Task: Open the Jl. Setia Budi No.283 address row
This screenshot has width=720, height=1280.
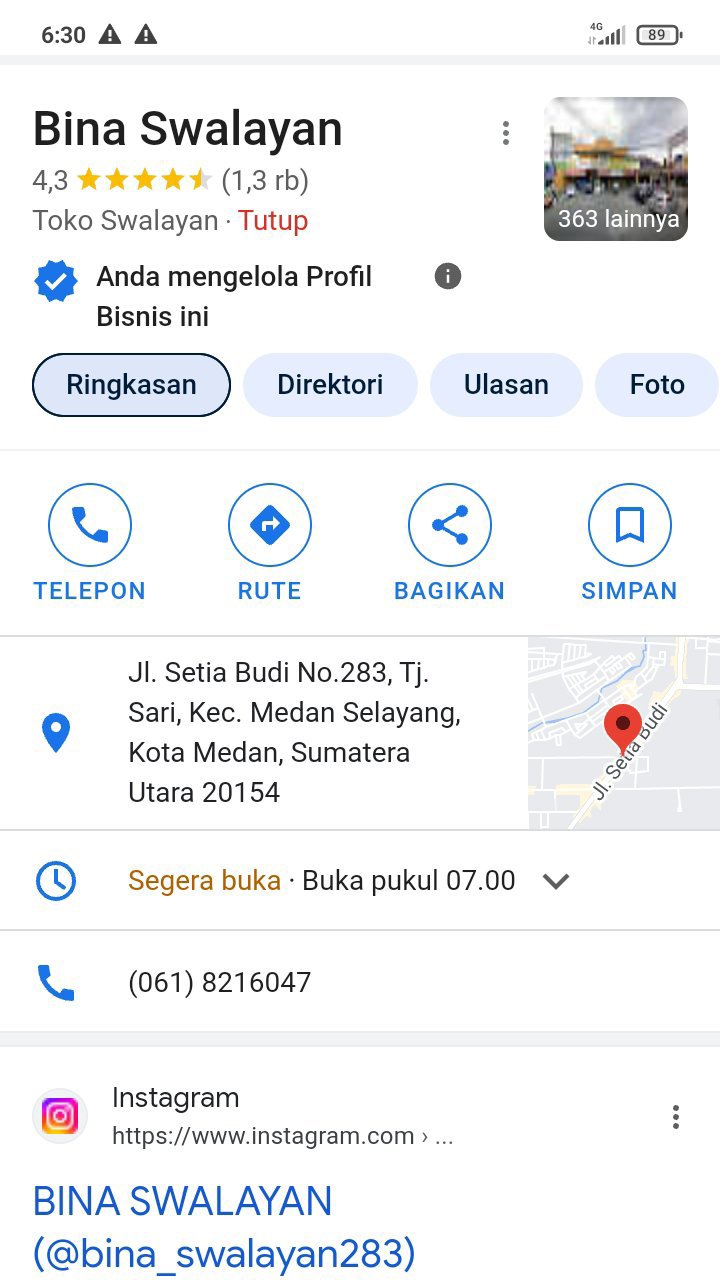Action: (x=294, y=733)
